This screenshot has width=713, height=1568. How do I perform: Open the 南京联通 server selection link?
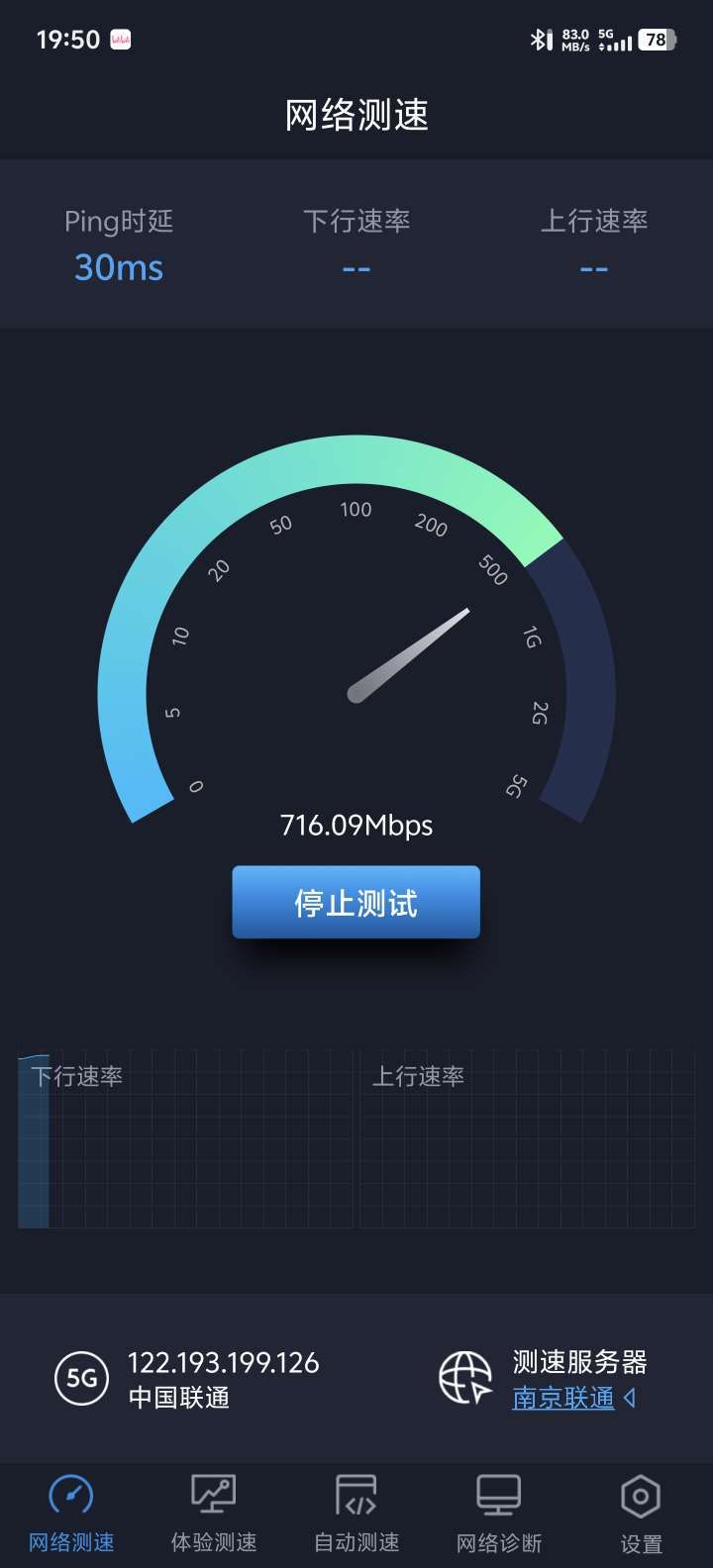566,1398
